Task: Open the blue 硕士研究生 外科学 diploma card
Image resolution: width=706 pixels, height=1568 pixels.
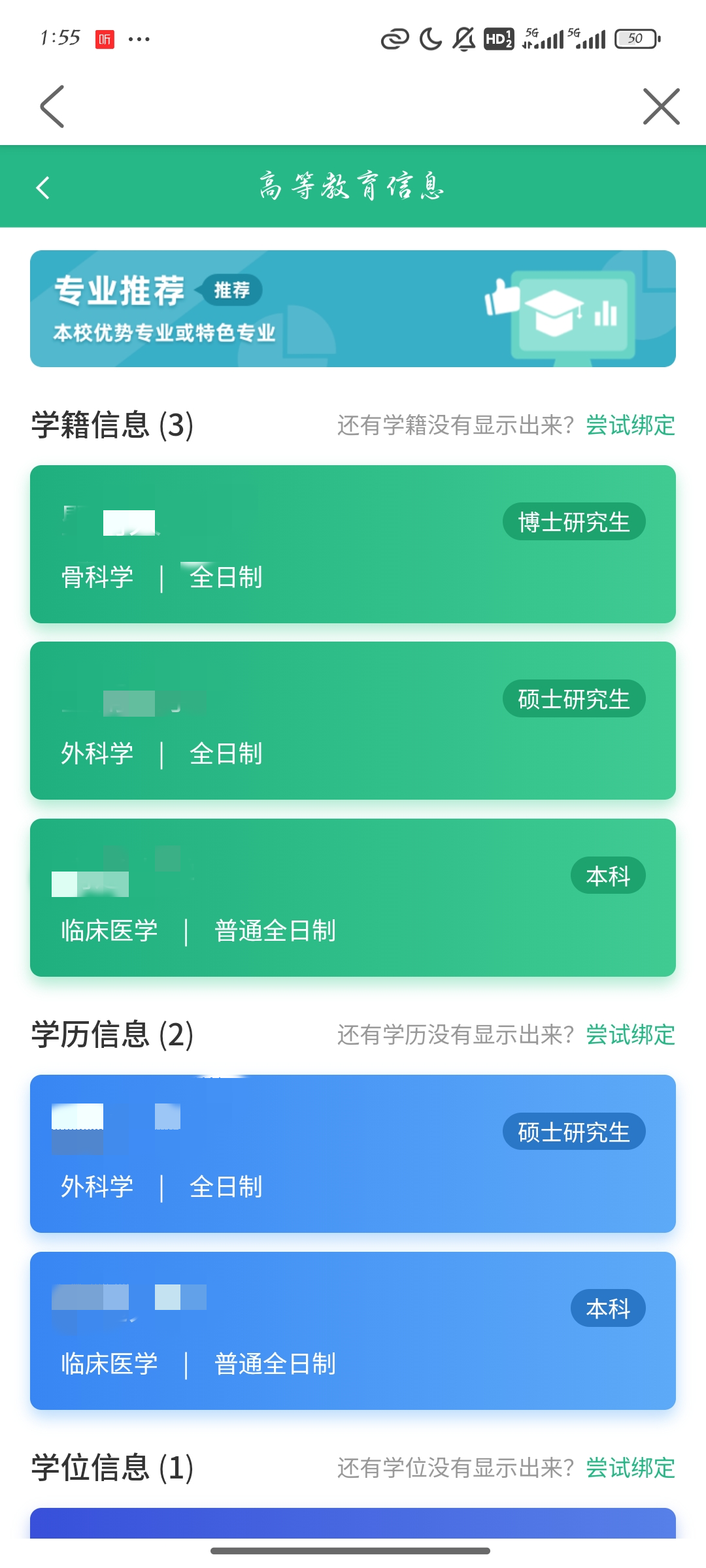Action: [353, 1154]
